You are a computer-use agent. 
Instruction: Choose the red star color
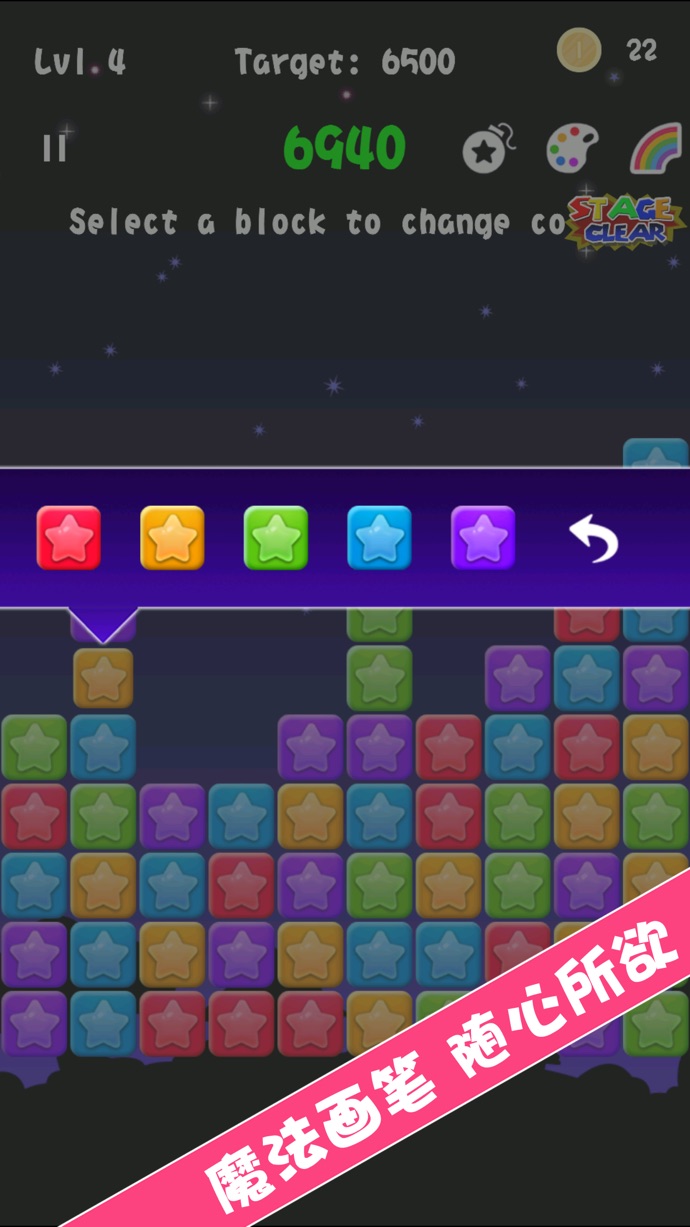pos(69,538)
